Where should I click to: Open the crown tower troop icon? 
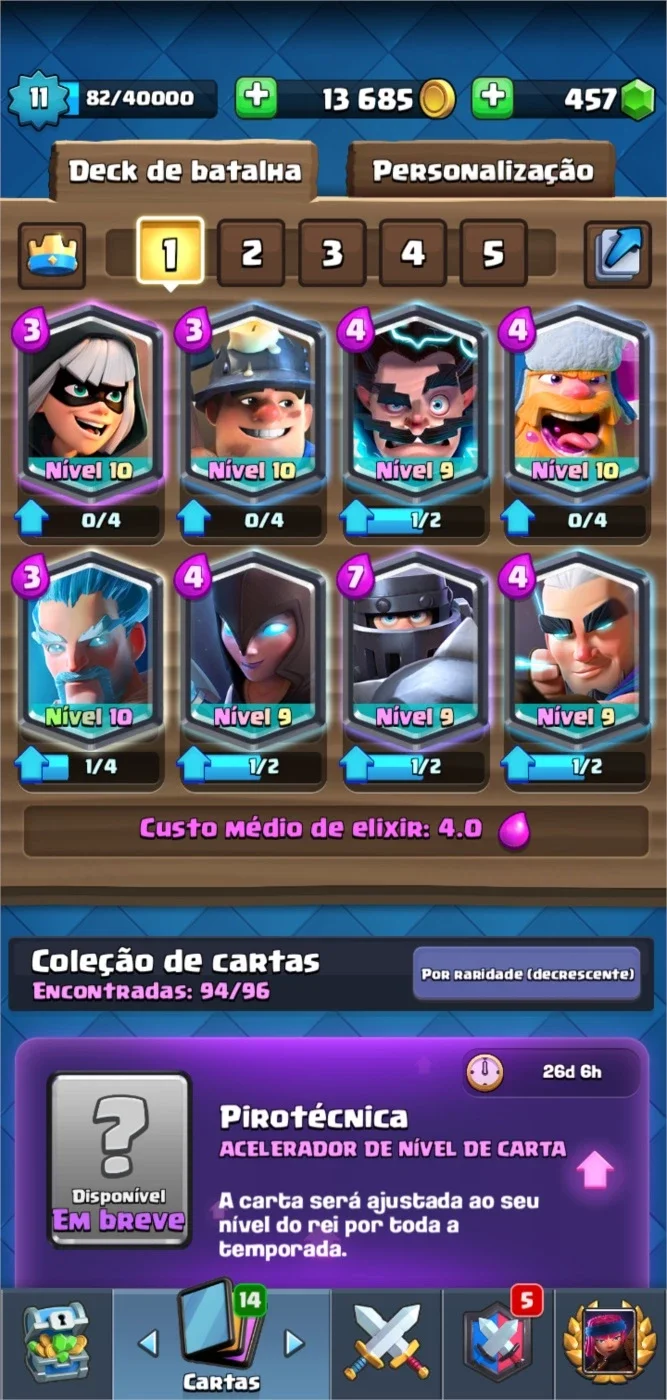[x=51, y=255]
